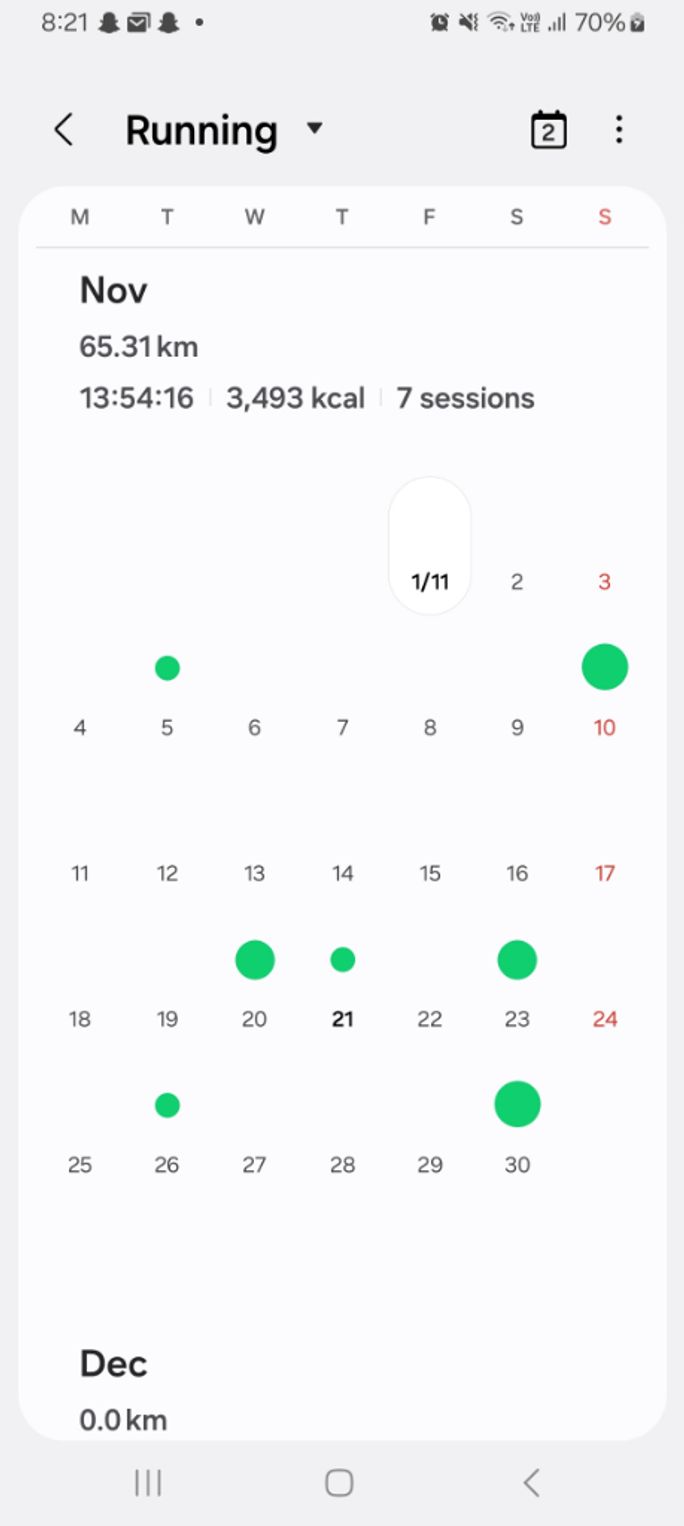Select November 30 workout
Viewport: 684px width, 1526px height.
517,1104
